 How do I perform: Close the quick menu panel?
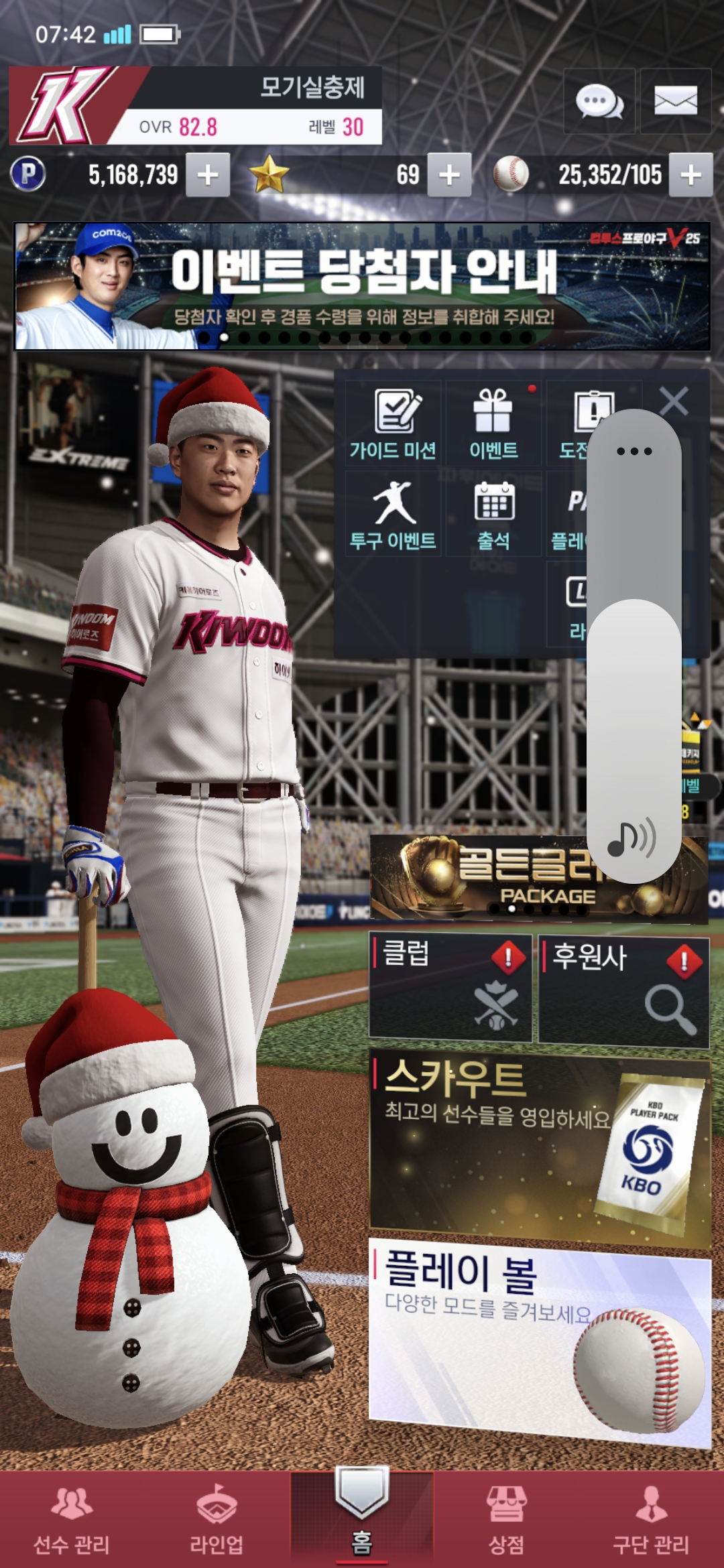[x=674, y=402]
